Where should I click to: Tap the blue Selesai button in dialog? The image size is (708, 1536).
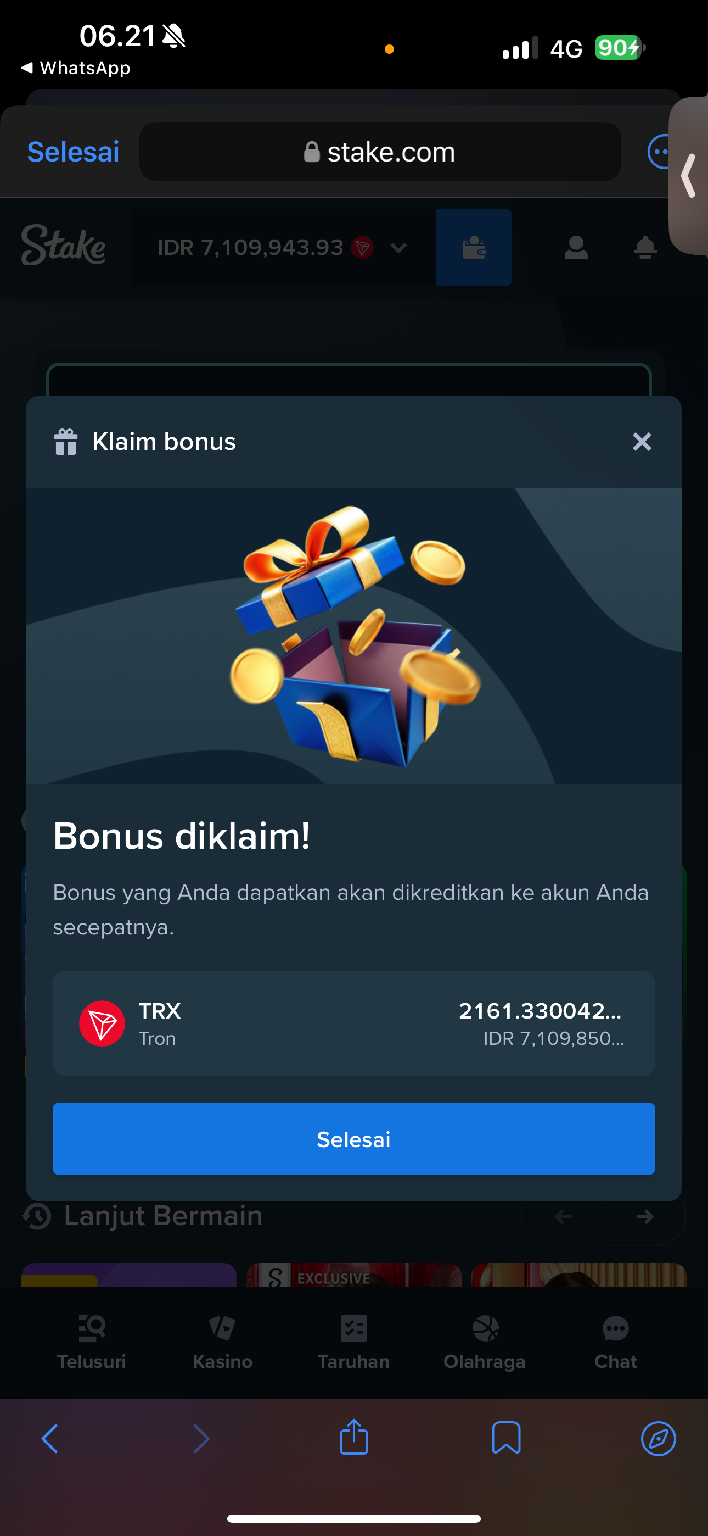[354, 1139]
